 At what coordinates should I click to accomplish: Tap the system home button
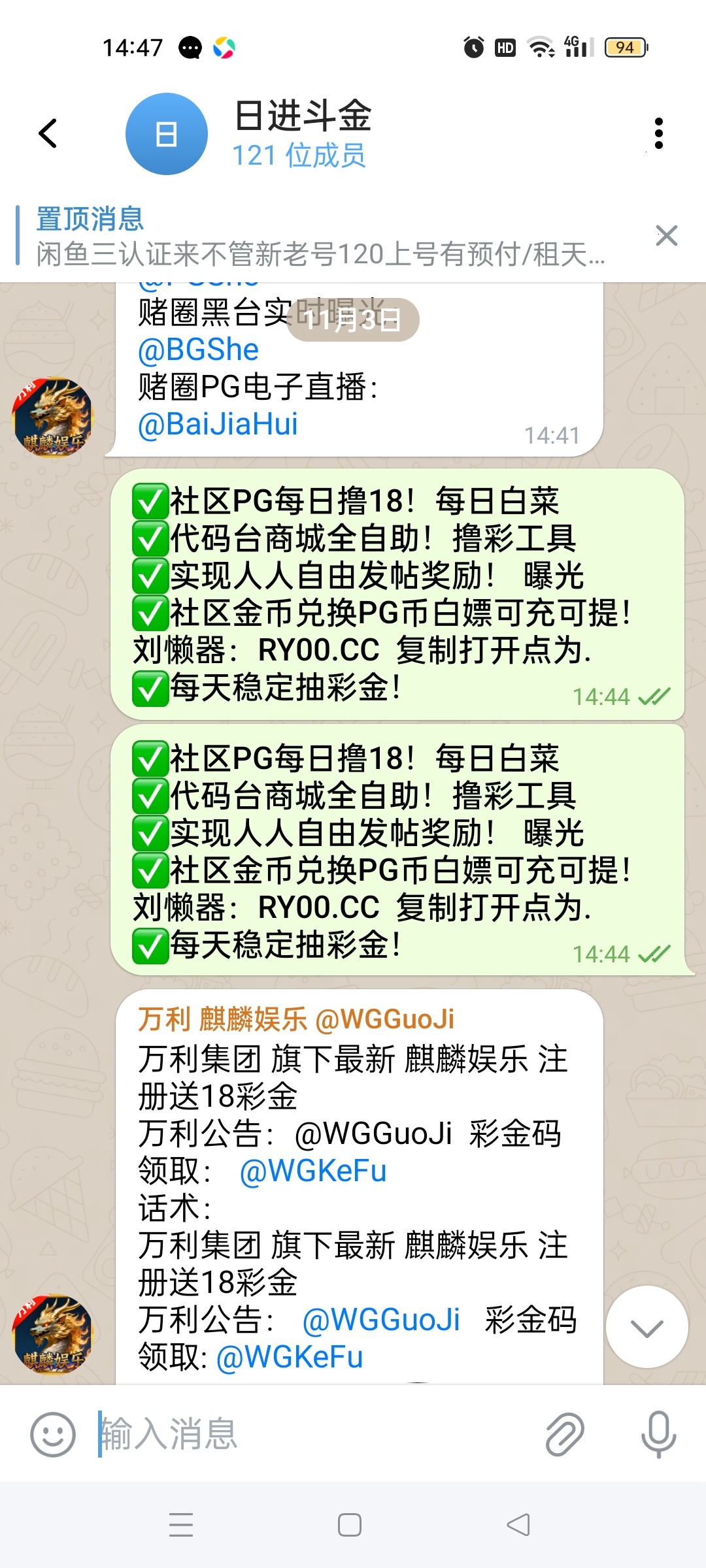[x=350, y=1525]
